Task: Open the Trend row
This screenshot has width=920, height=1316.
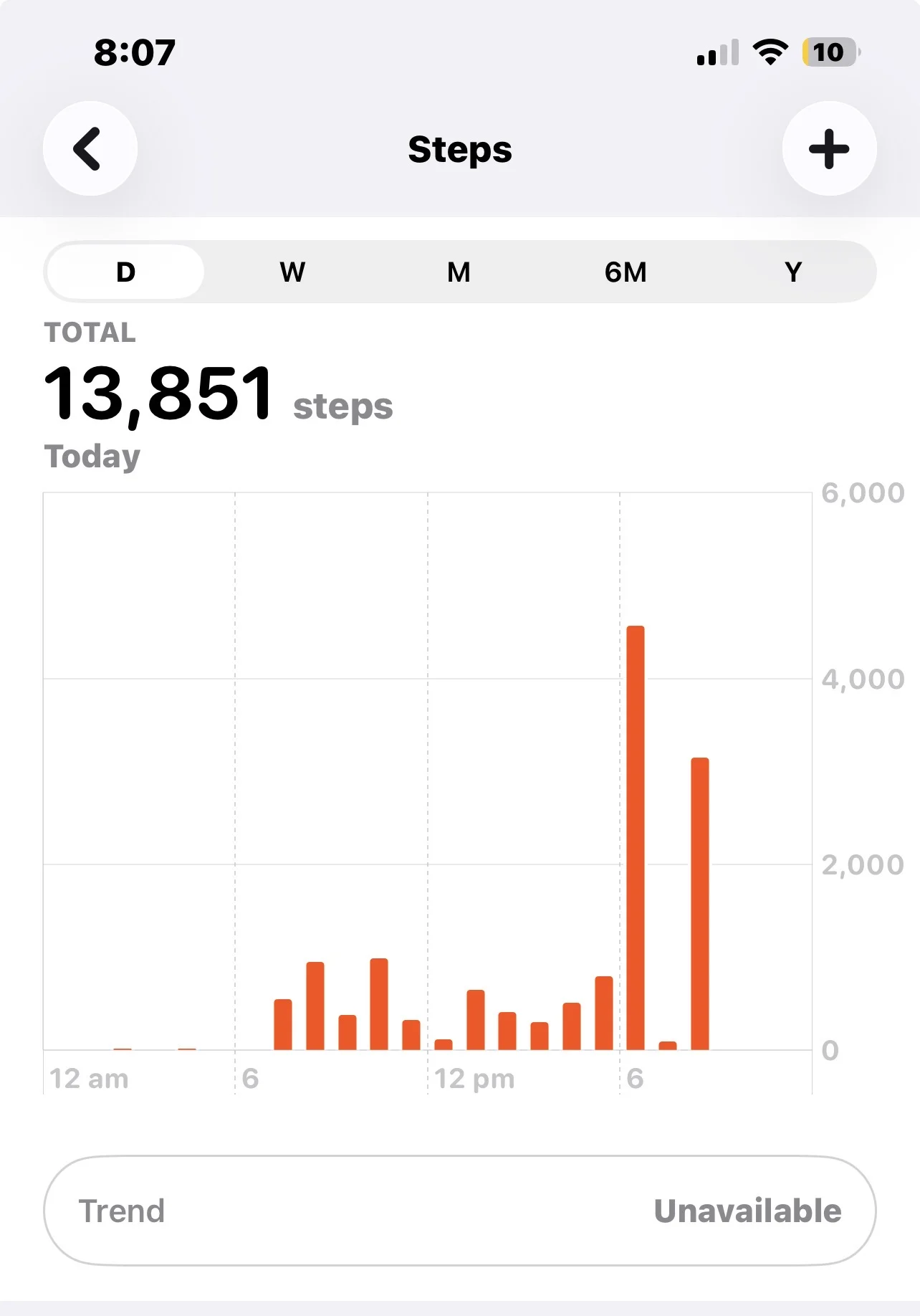Action: [x=459, y=1211]
